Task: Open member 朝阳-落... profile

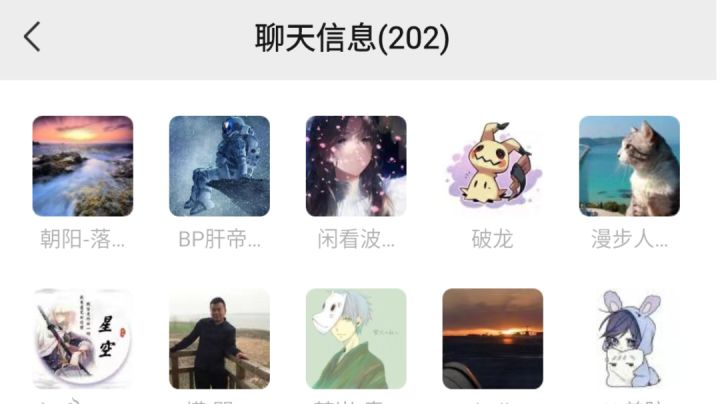Action: tap(83, 166)
